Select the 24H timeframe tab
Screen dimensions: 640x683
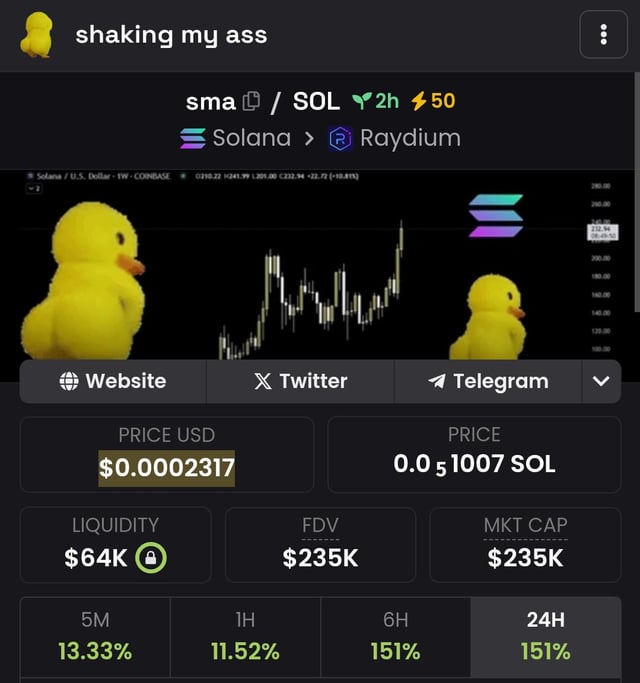point(545,637)
